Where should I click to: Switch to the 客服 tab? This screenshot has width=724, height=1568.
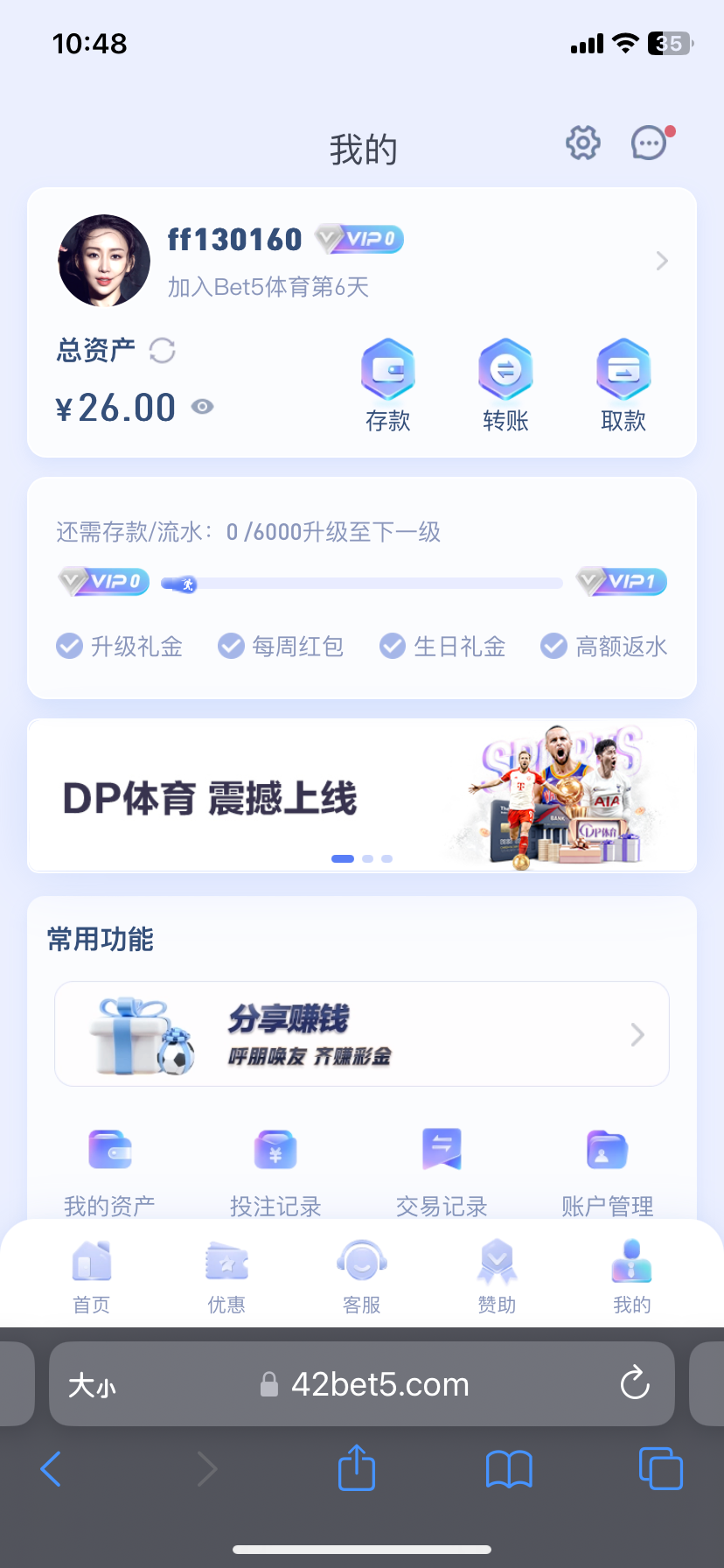[x=362, y=1277]
